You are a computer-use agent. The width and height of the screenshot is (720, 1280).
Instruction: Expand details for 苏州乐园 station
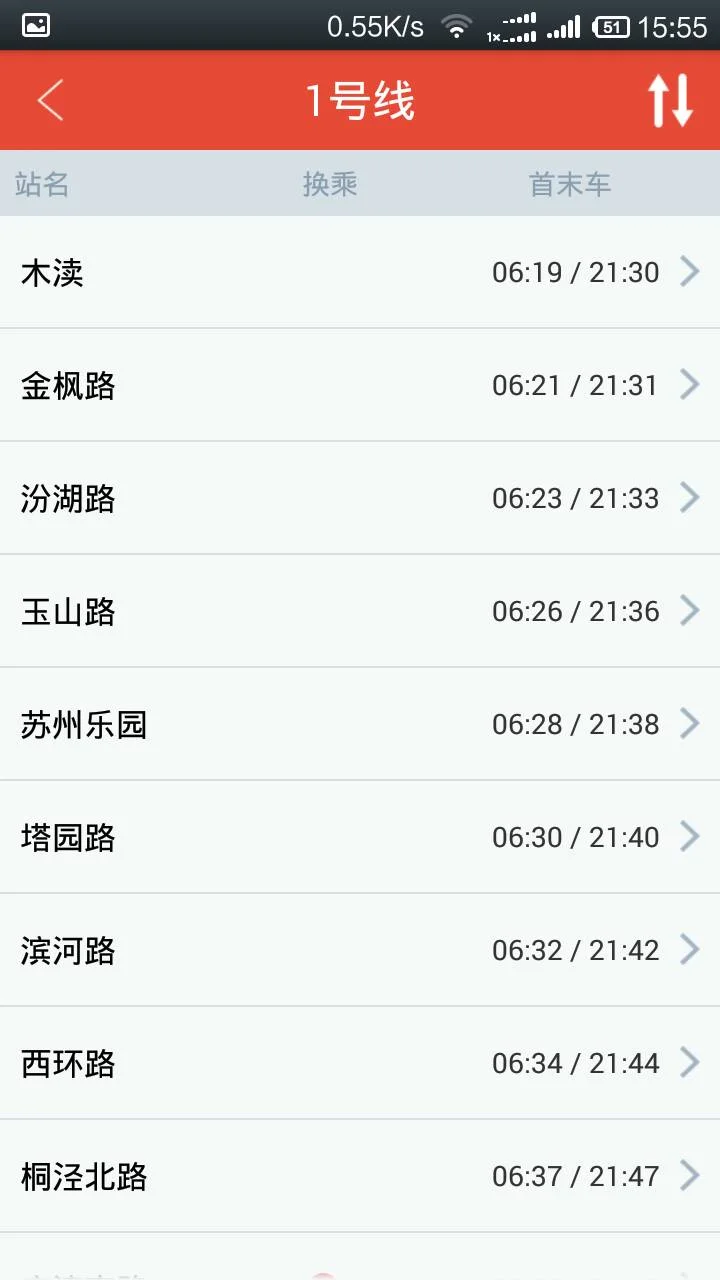click(x=690, y=724)
